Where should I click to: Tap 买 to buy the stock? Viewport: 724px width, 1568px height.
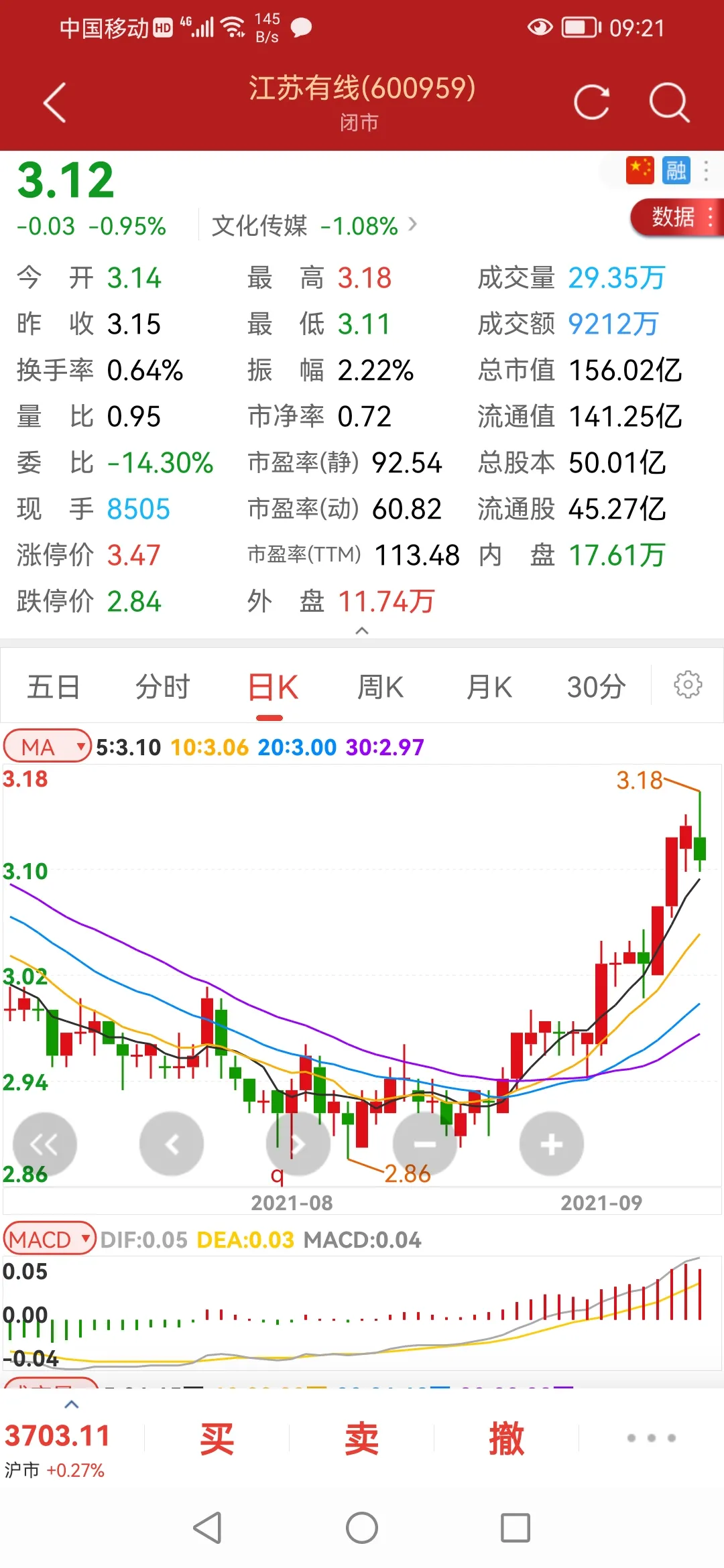217,1439
